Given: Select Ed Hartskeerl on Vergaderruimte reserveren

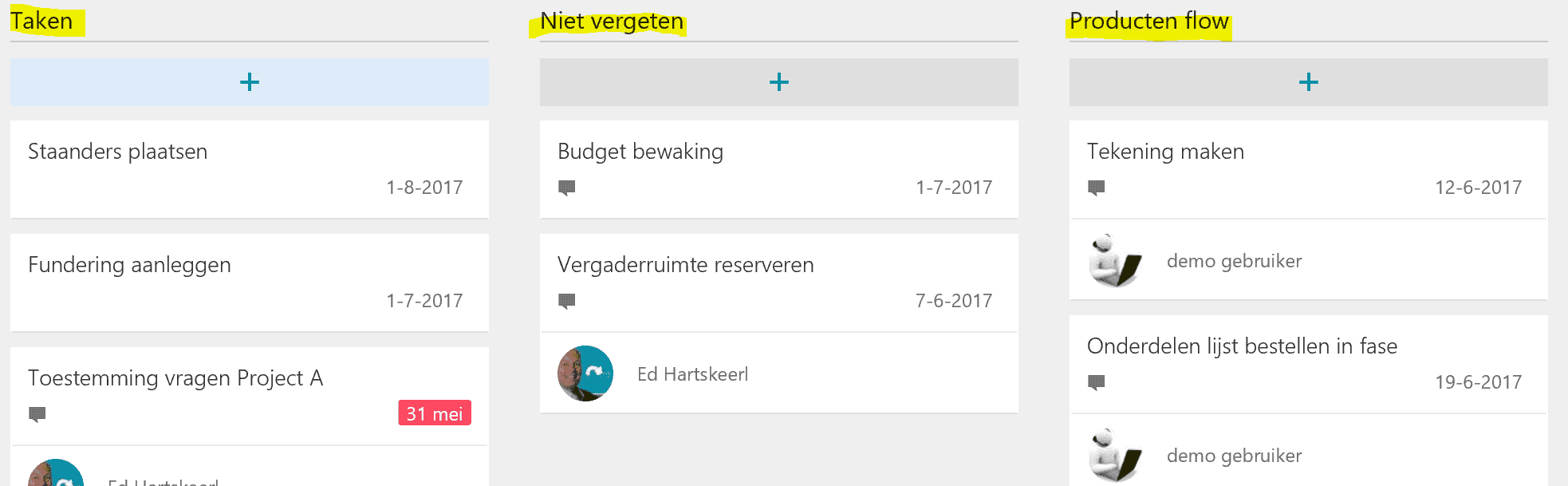Looking at the screenshot, I should (692, 374).
